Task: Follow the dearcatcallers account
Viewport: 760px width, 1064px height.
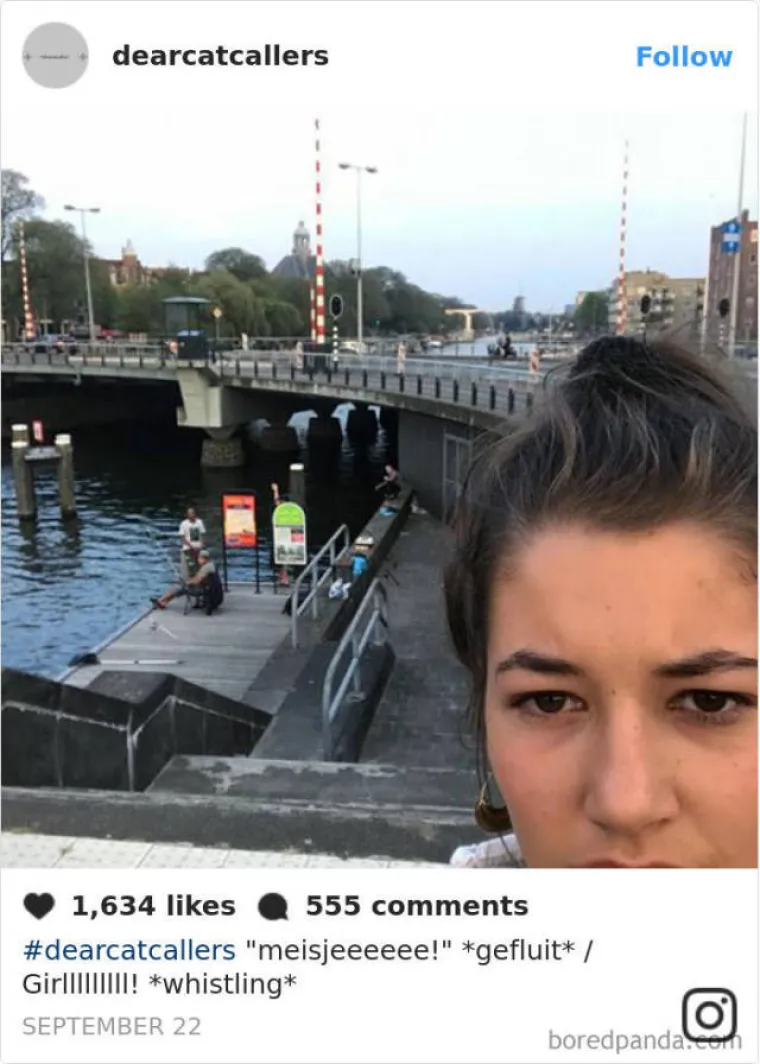Action: [683, 57]
